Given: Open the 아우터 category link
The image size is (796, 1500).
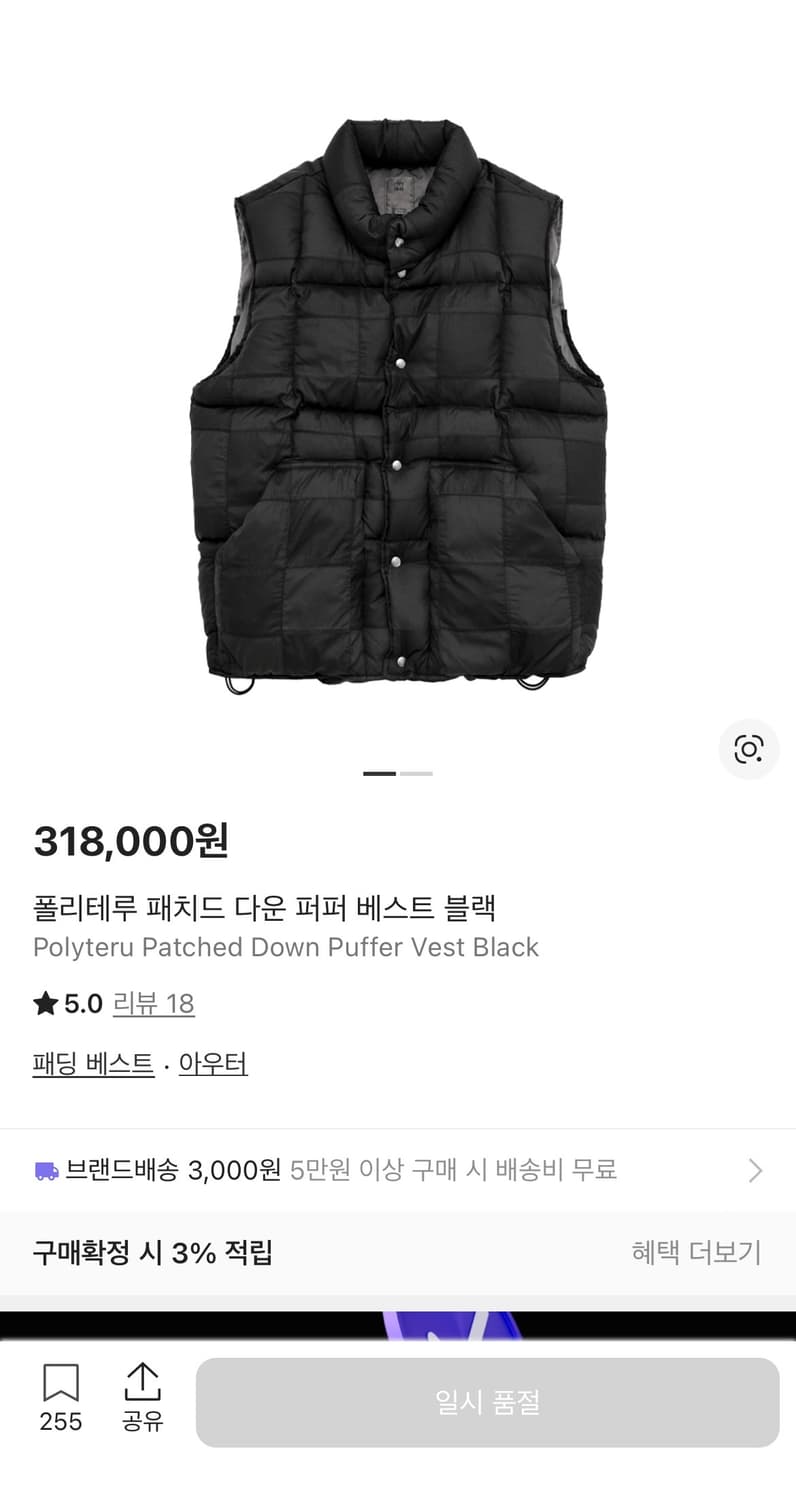Looking at the screenshot, I should click(x=213, y=1064).
